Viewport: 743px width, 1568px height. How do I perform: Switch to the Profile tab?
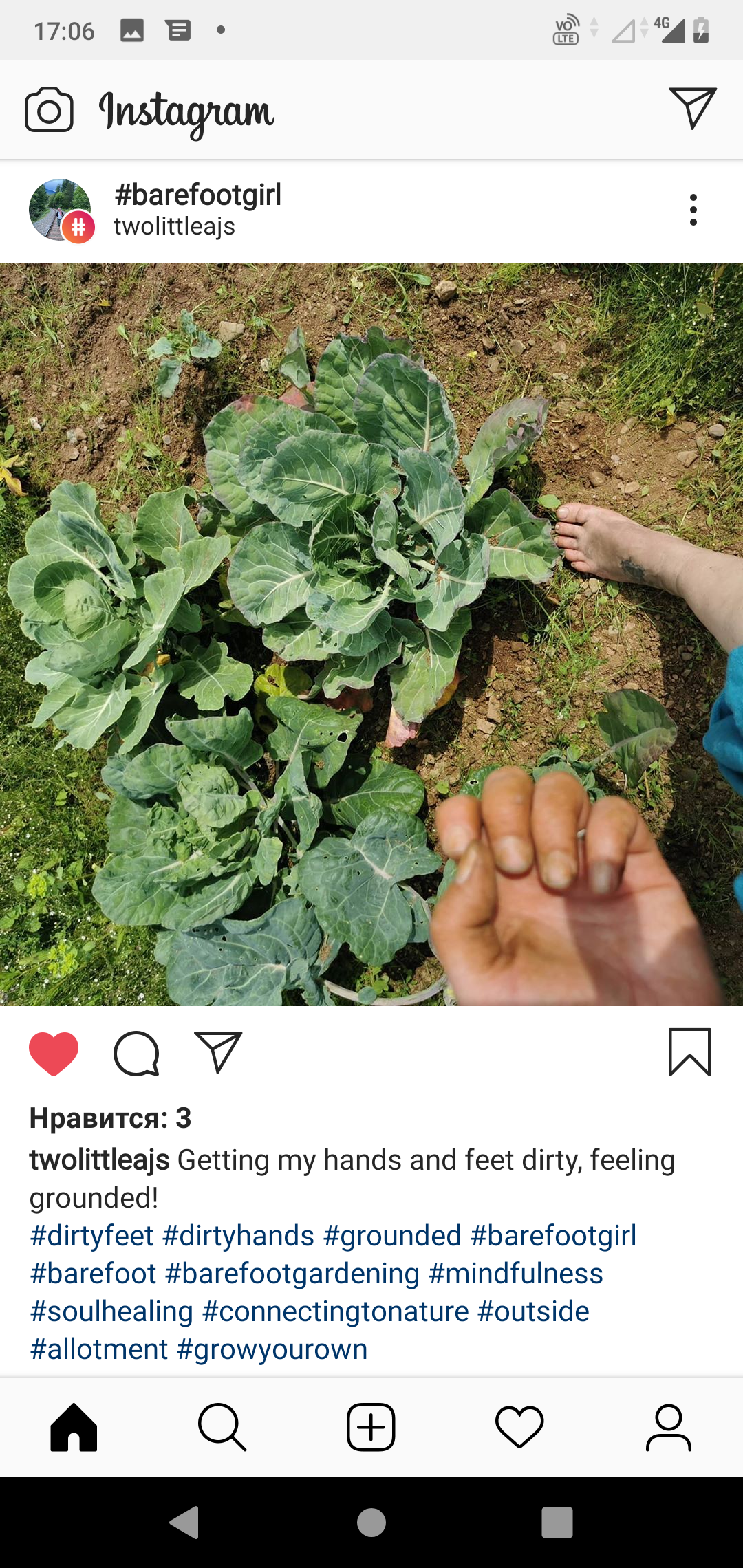pyautogui.click(x=668, y=1428)
